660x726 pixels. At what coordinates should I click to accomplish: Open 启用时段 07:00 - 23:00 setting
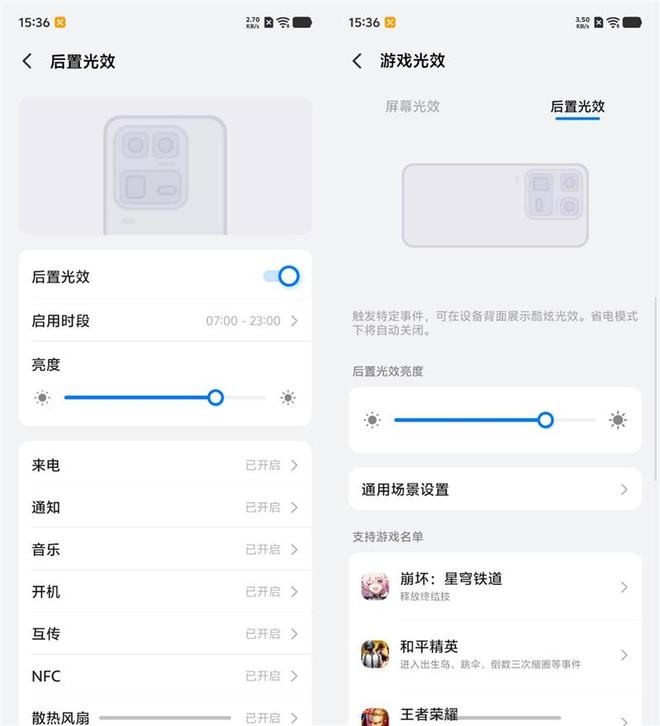(165, 321)
